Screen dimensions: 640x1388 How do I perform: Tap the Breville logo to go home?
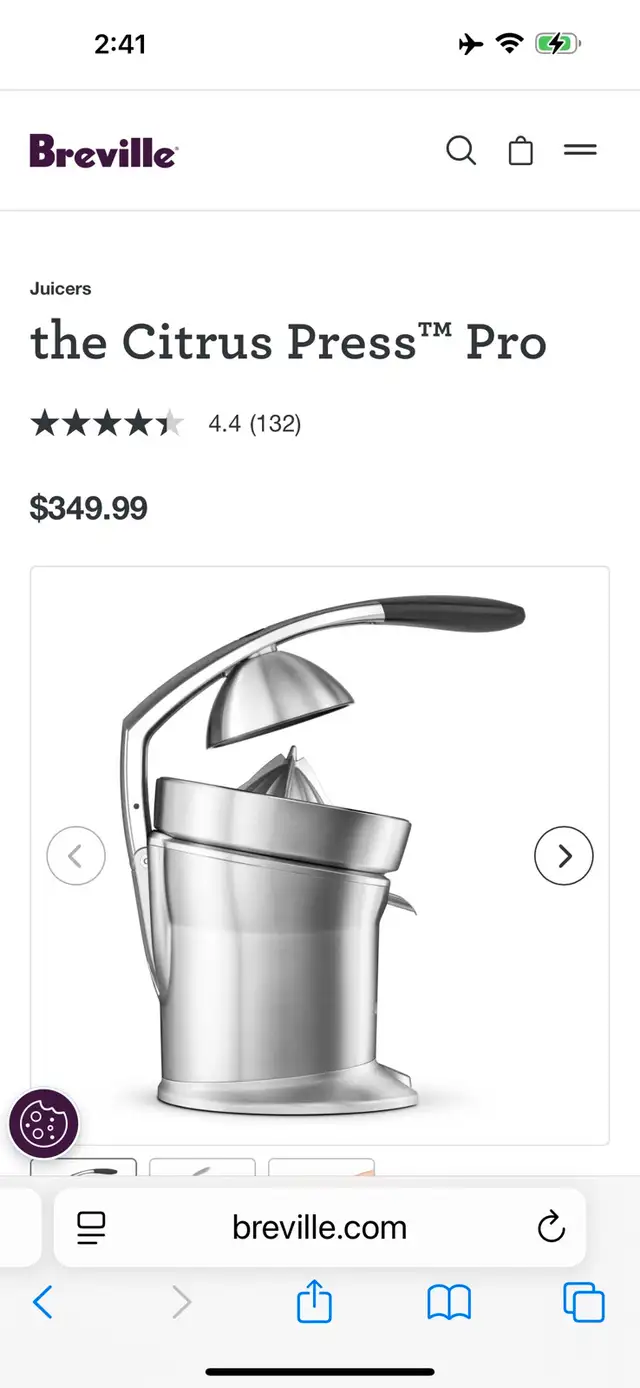[103, 151]
